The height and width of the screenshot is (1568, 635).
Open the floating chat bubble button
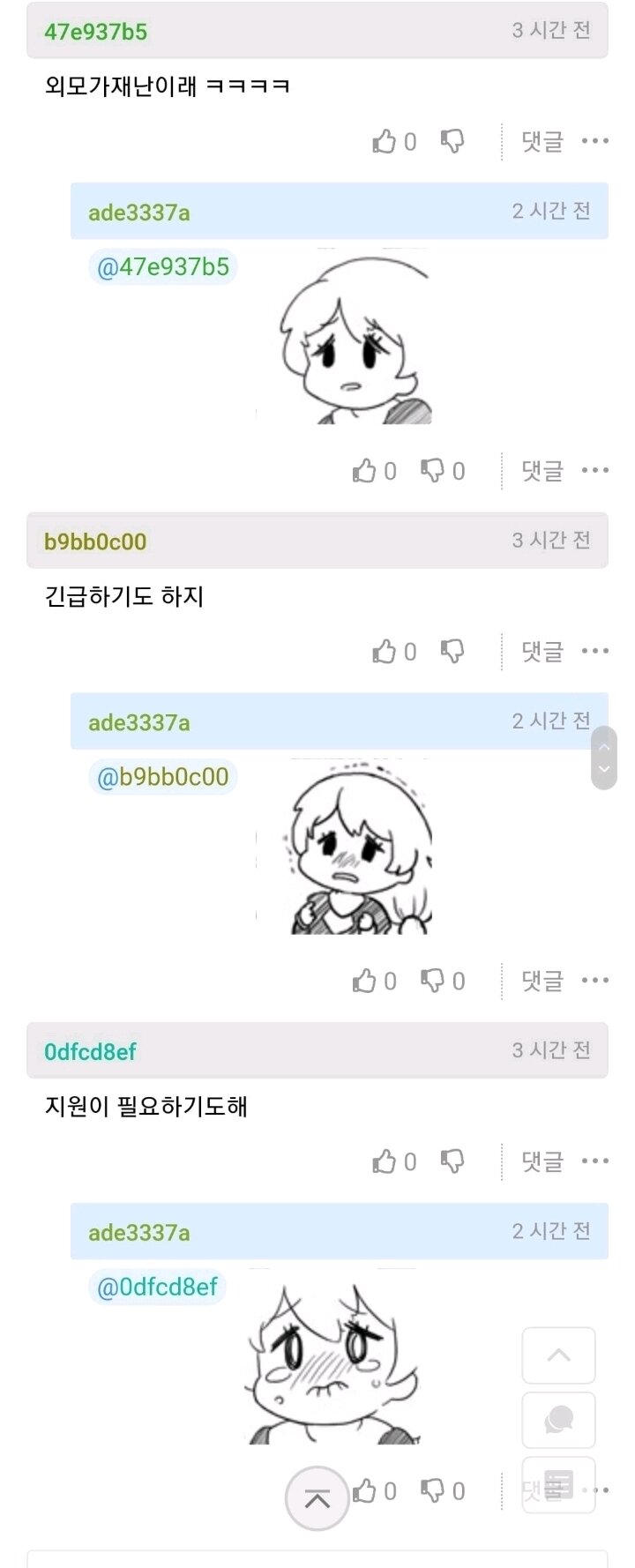pyautogui.click(x=559, y=1420)
